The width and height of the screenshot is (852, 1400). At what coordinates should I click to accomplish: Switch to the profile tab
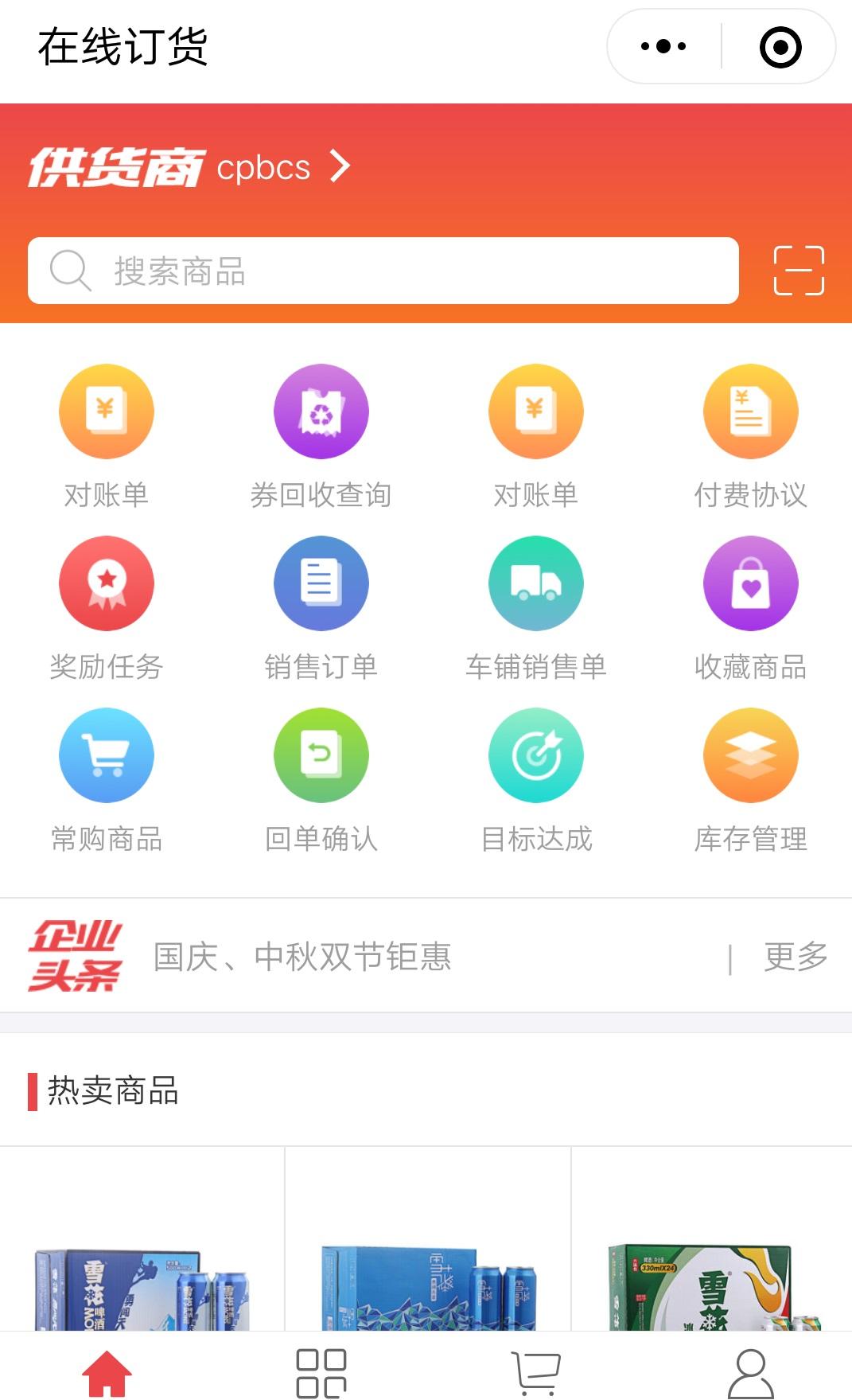[750, 1372]
